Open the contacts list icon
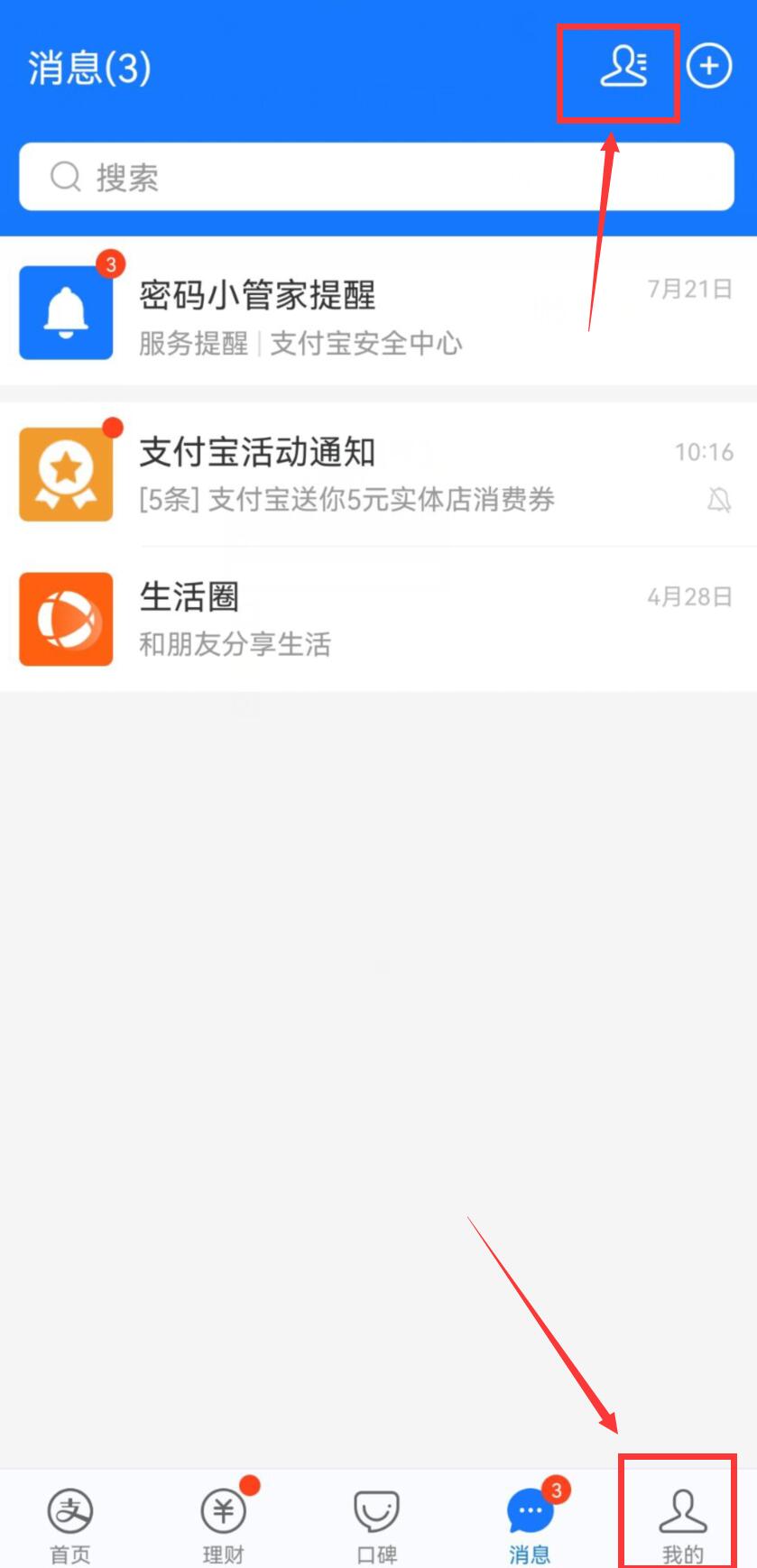The image size is (757, 1568). coord(623,67)
